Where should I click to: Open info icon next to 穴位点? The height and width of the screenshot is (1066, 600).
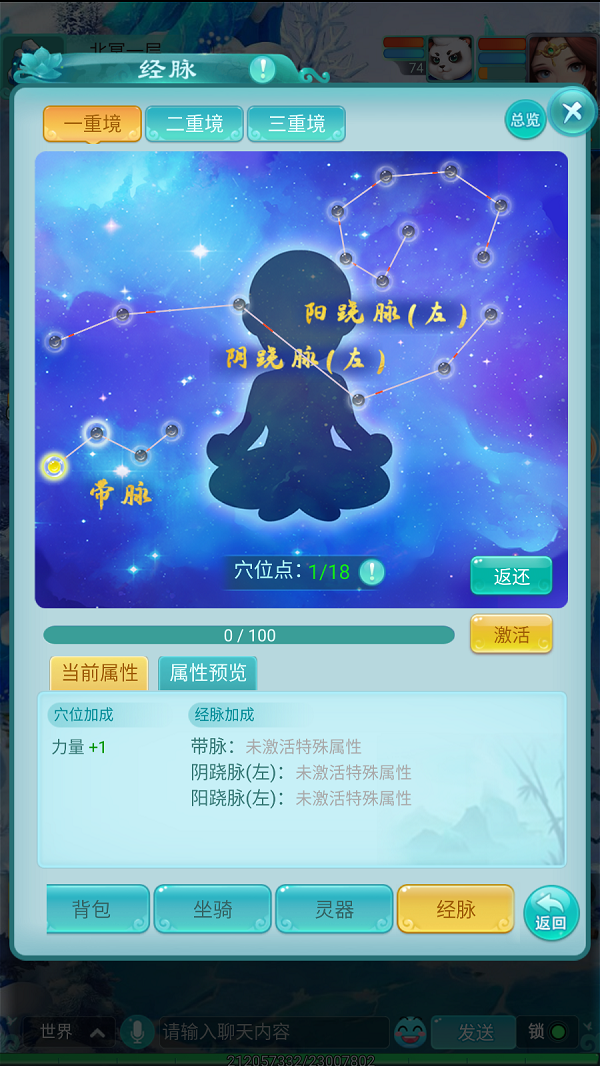(372, 572)
